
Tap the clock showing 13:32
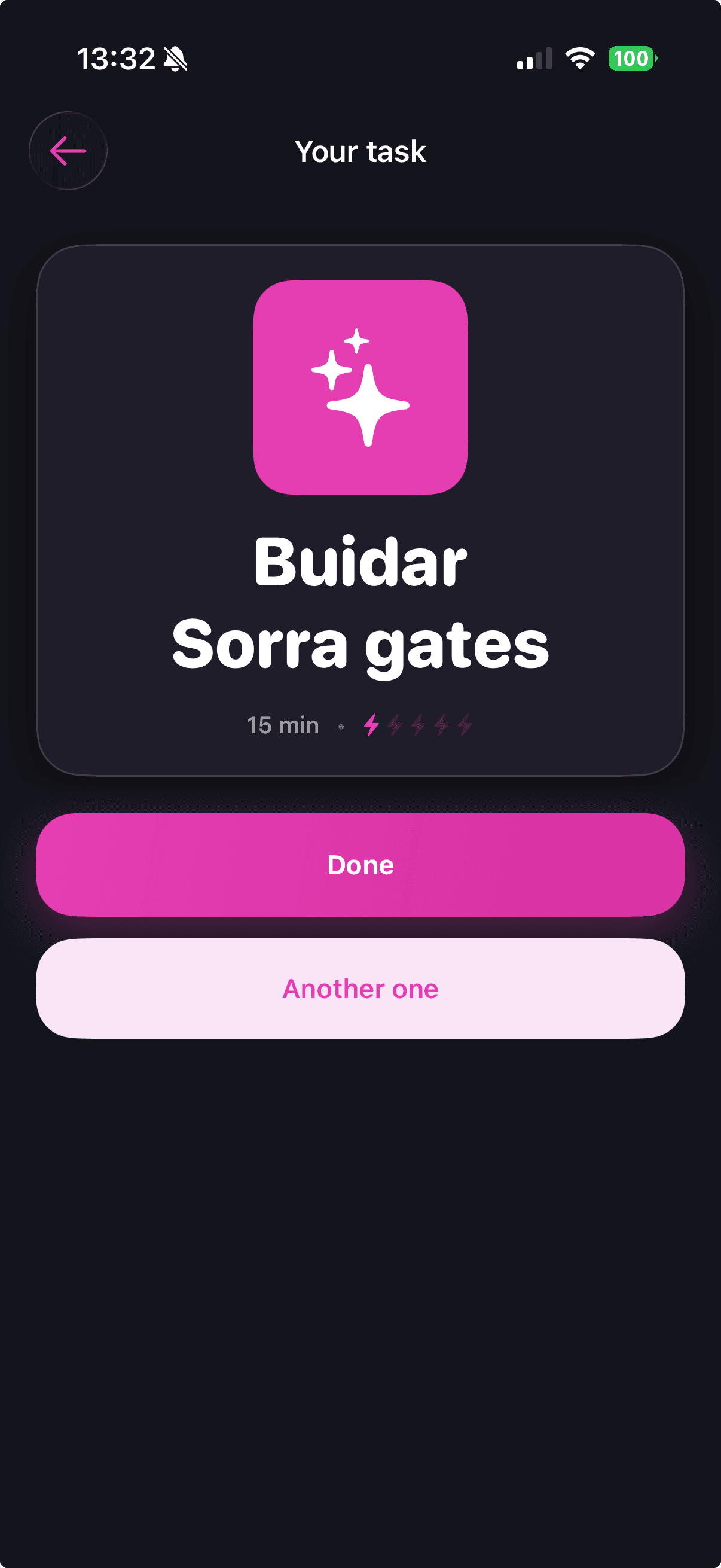[x=115, y=59]
